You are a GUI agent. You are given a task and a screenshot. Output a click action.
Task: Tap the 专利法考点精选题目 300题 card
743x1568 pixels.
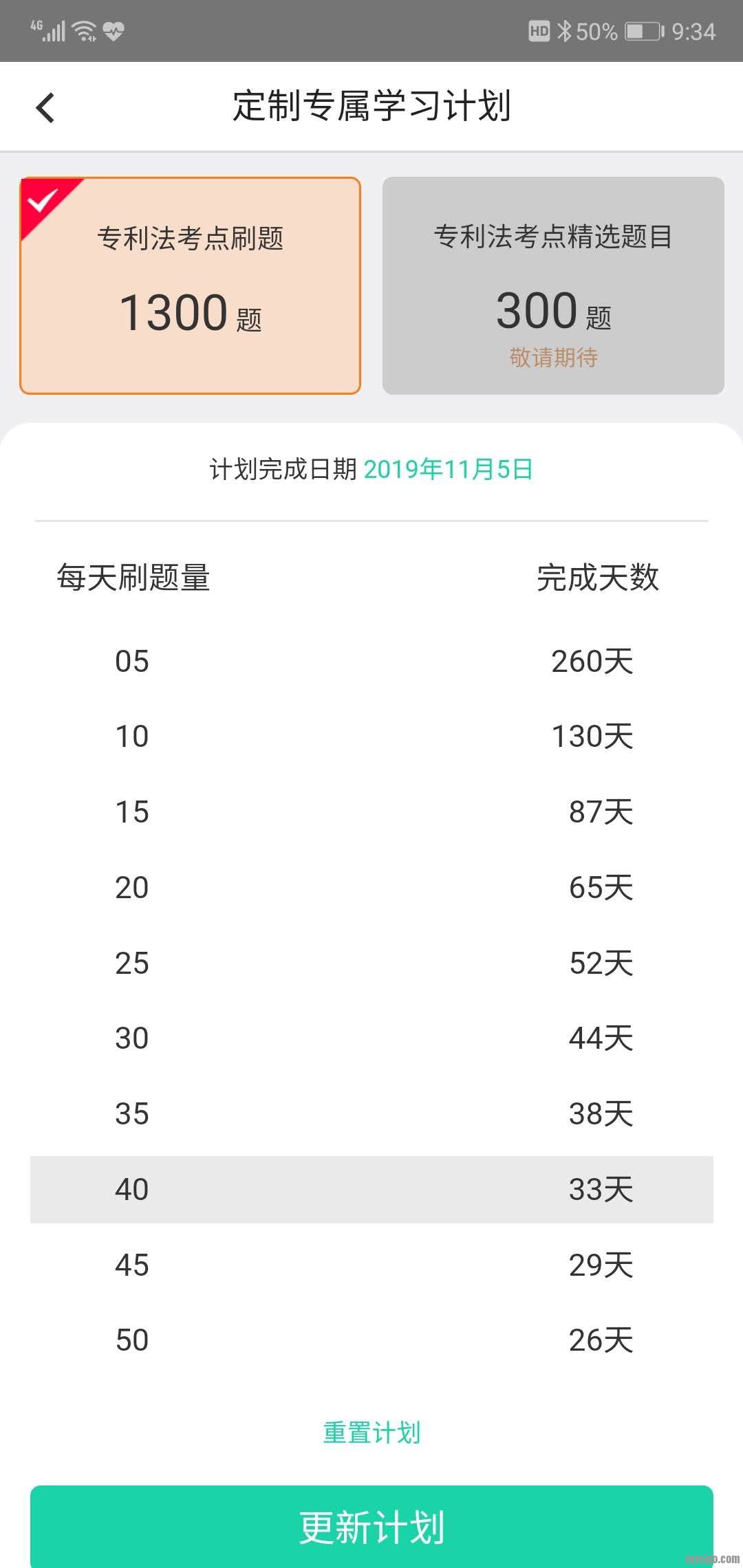coord(553,286)
